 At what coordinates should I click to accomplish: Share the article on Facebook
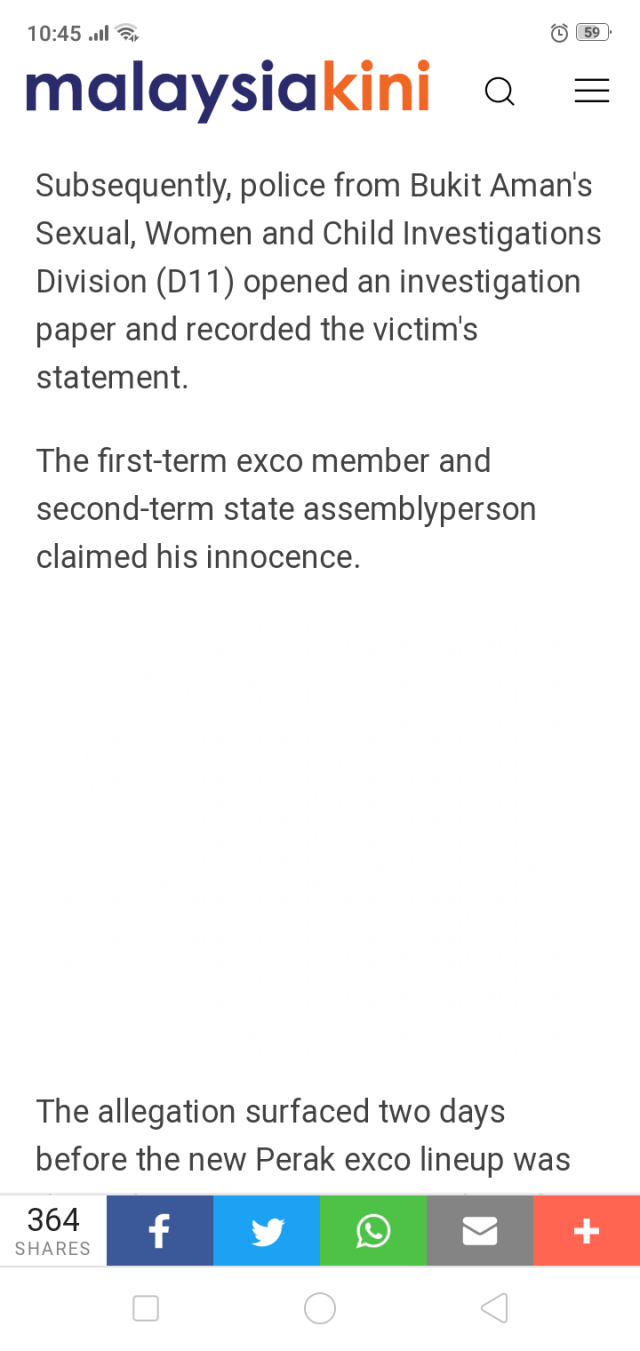tap(160, 1231)
